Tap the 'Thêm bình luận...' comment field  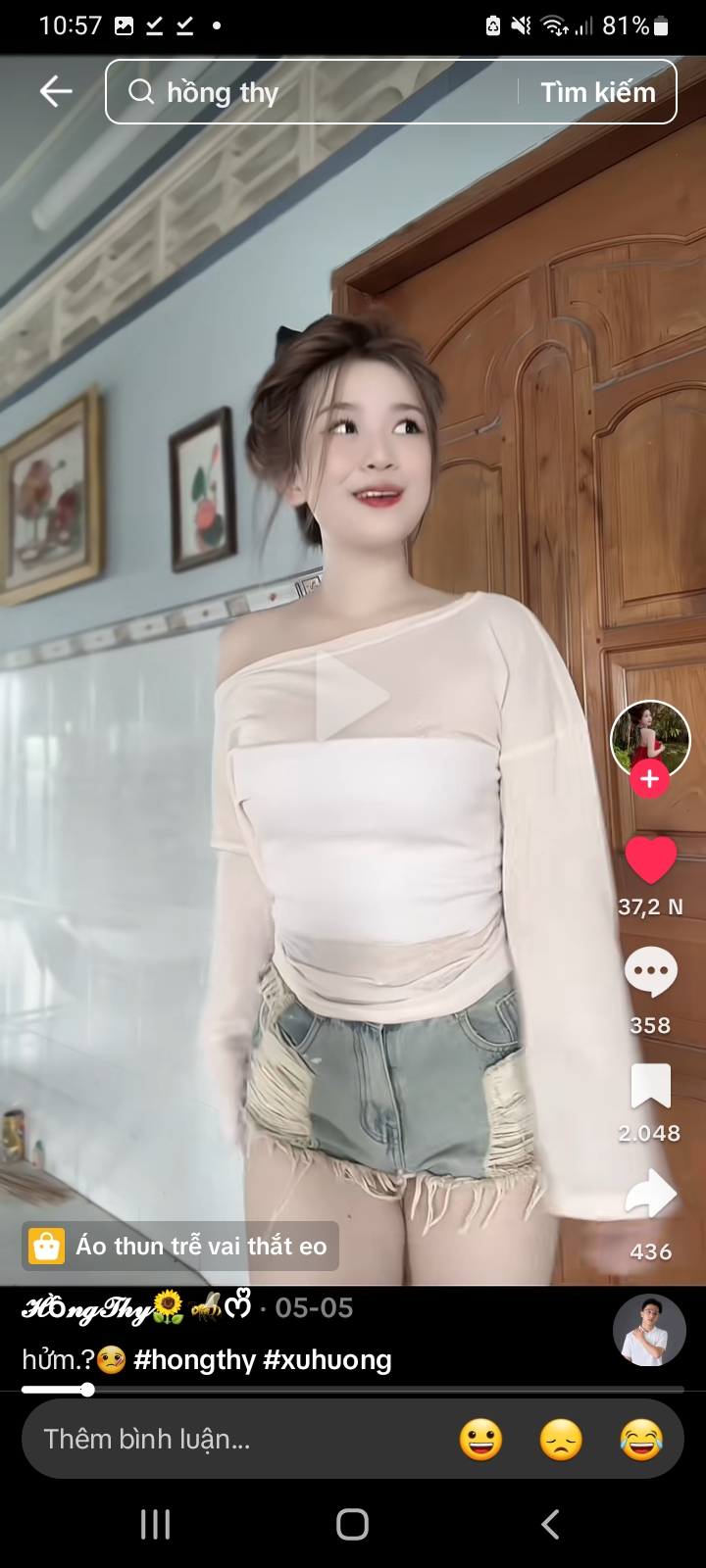(235, 1439)
